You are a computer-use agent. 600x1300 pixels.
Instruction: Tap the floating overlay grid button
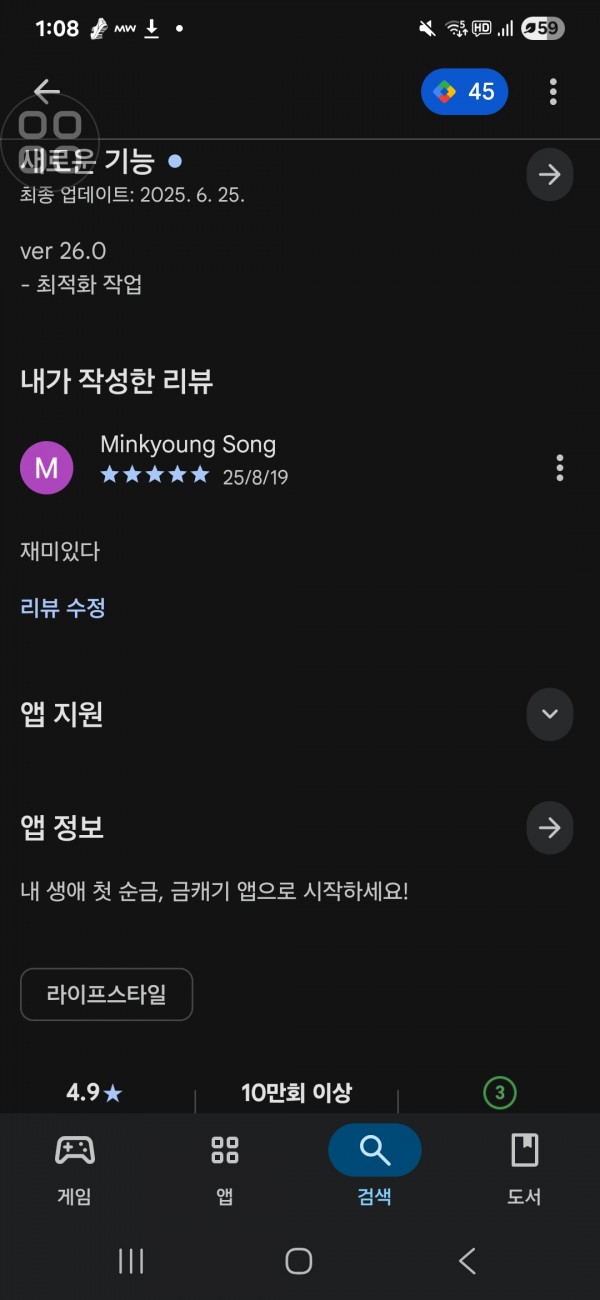(50, 138)
